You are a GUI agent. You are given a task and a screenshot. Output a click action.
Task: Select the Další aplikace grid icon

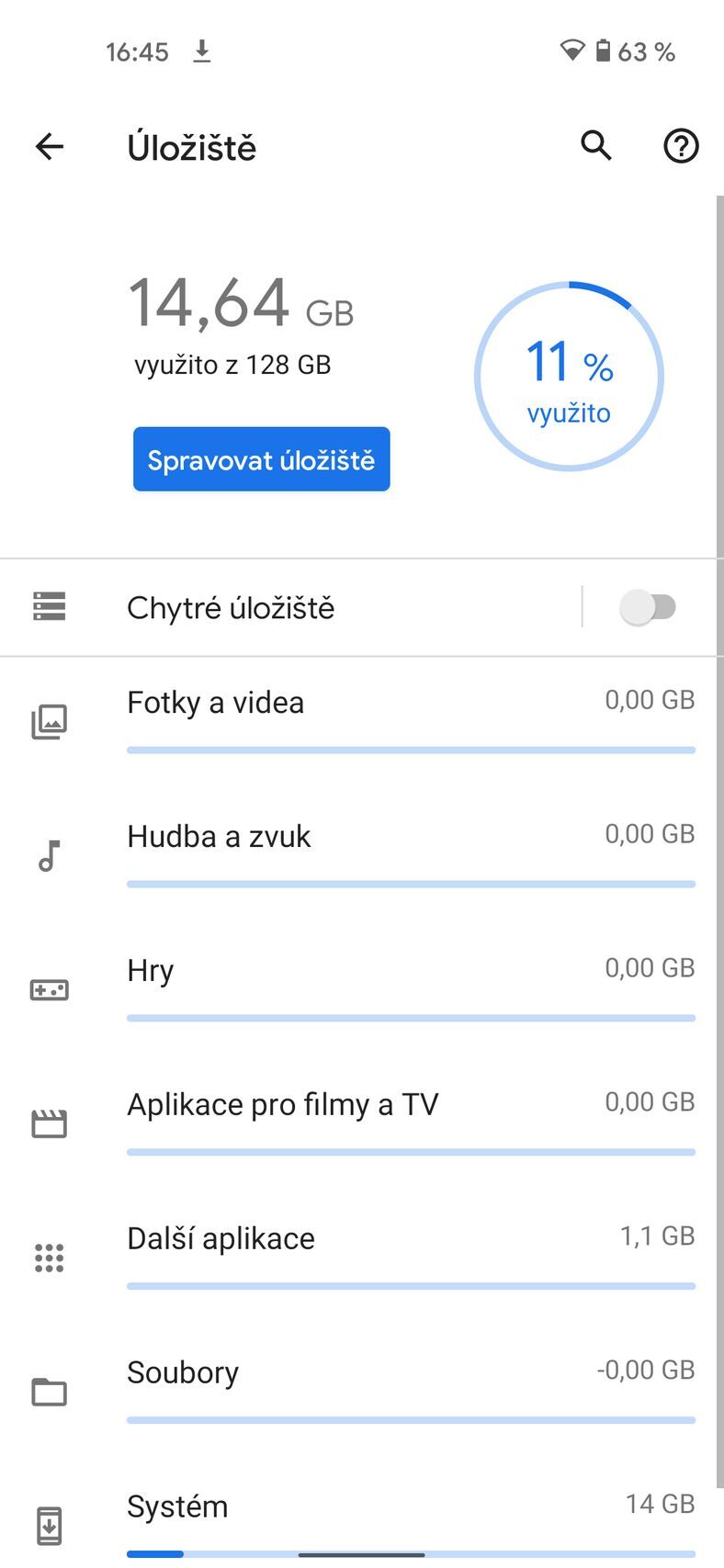[x=49, y=1258]
